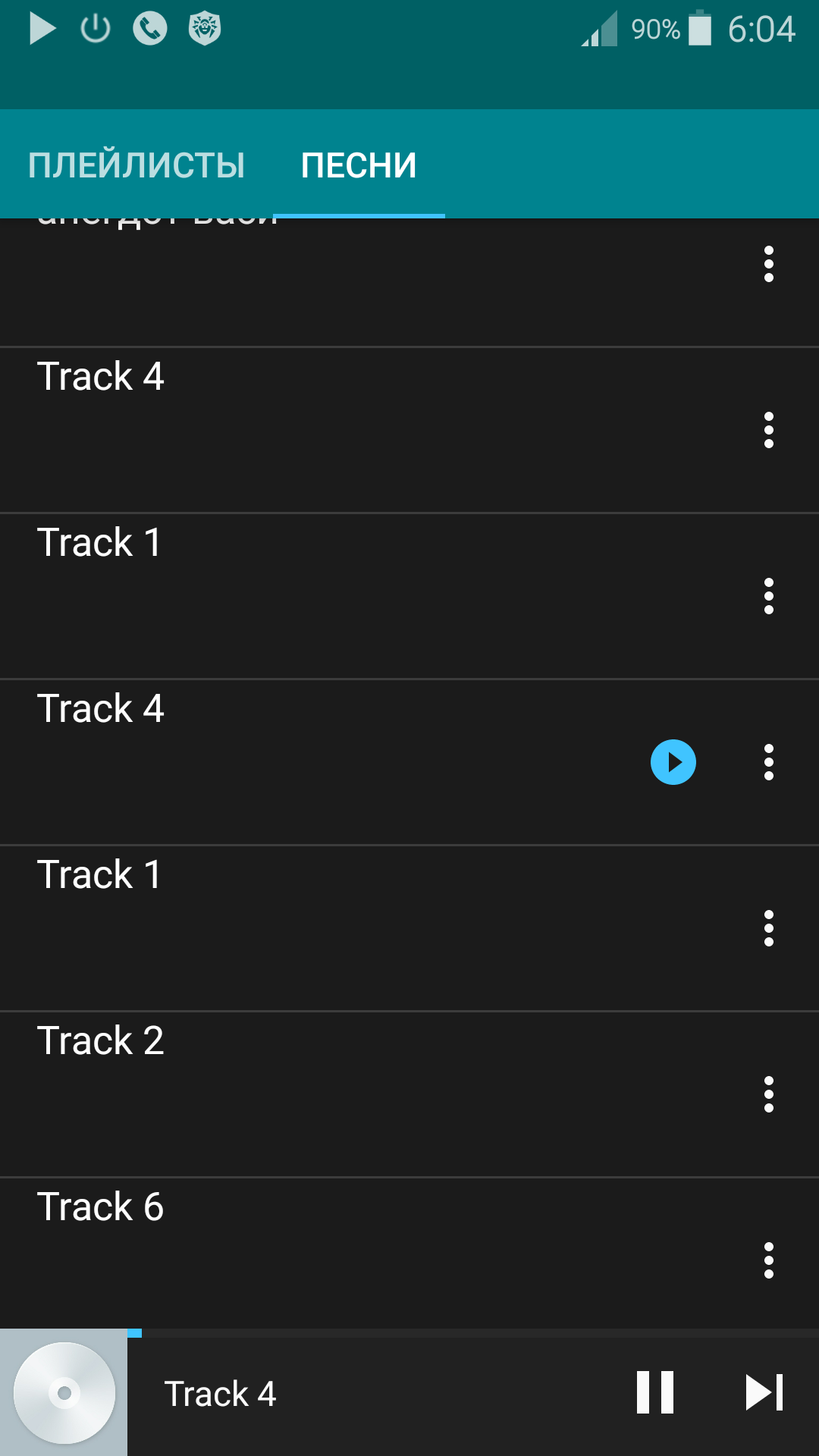The height and width of the screenshot is (1456, 819).
Task: Switch to the ПЛЕЙЛИСТЫ tab
Action: pos(136,165)
